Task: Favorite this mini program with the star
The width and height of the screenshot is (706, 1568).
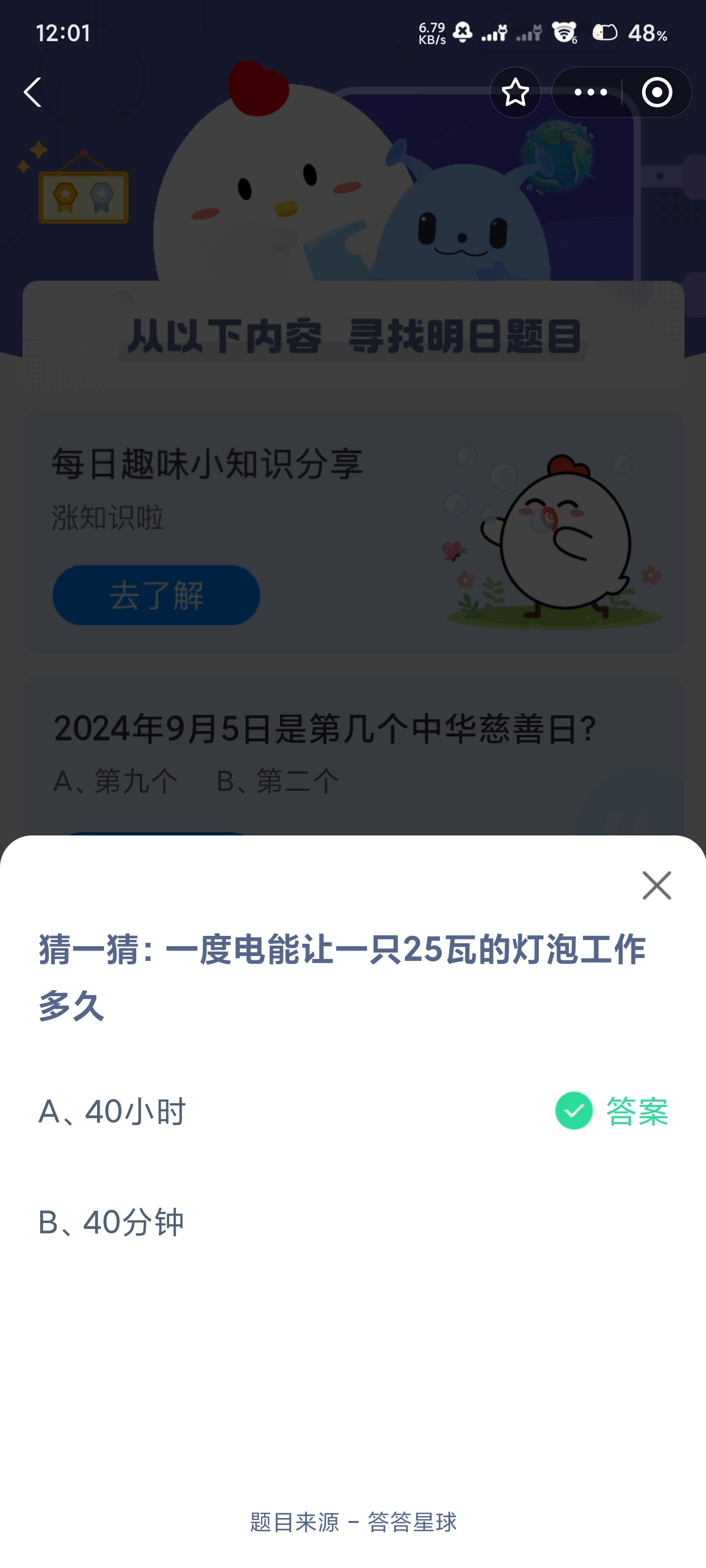Action: tap(515, 93)
